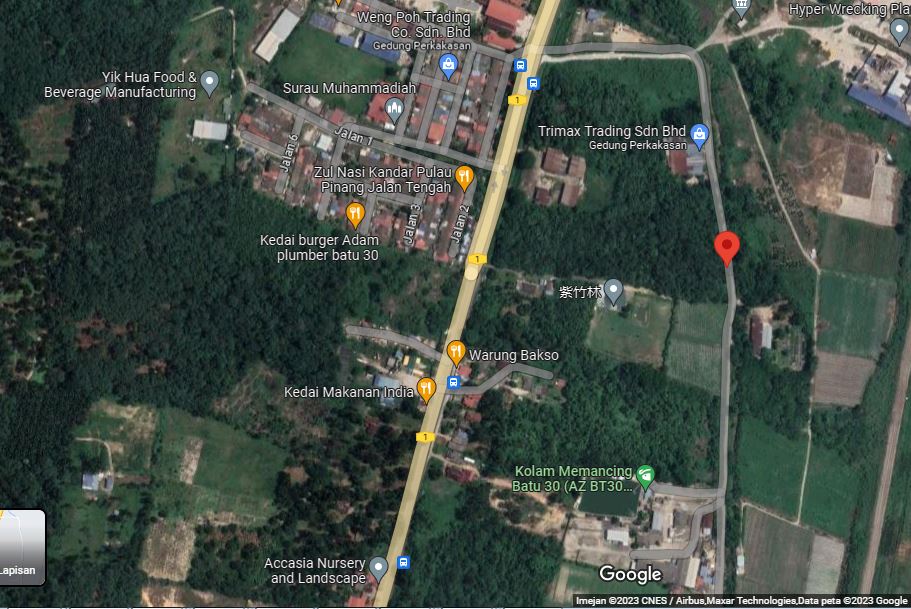Tap the Surau Muhammadiah place marker

(x=394, y=108)
